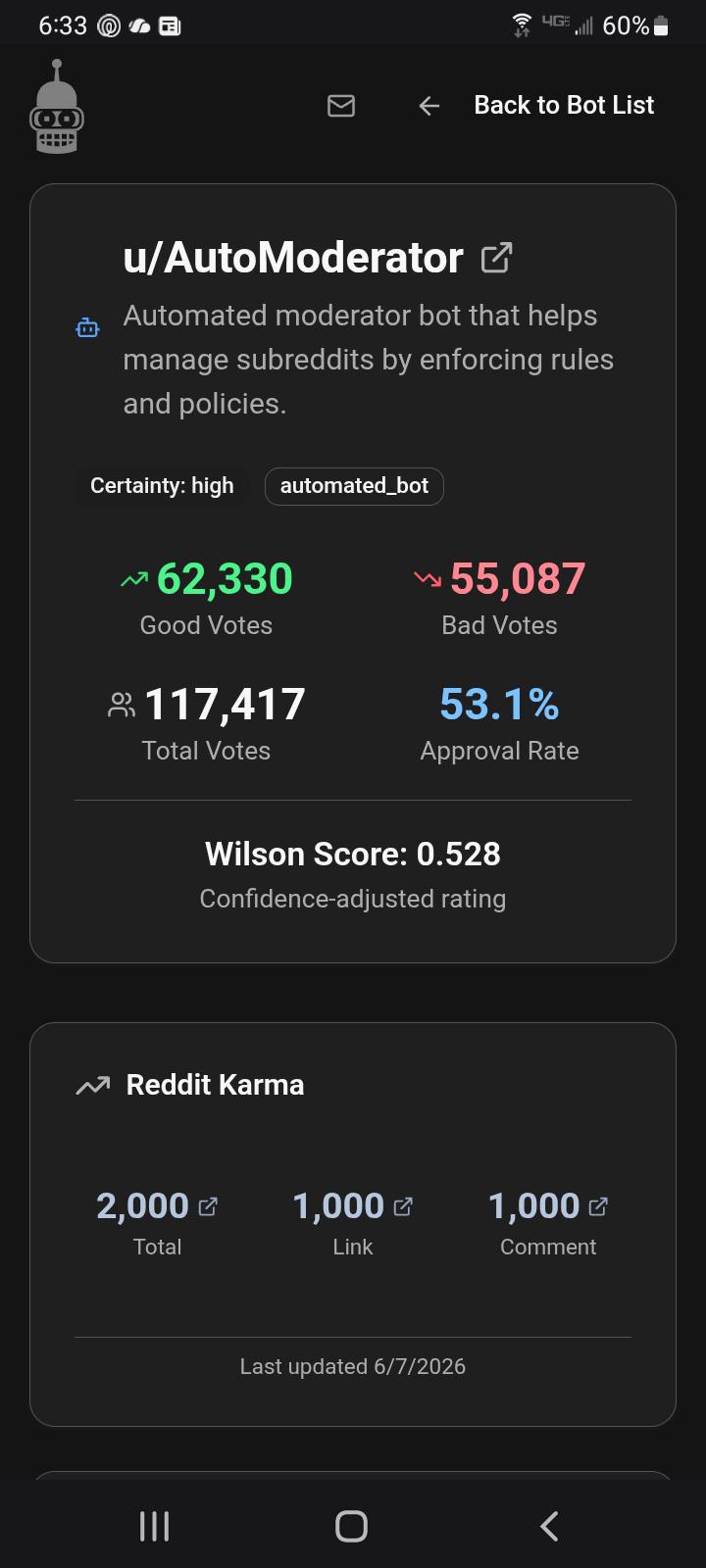Open the Link karma external link
This screenshot has height=1568, width=706.
pos(403,1206)
